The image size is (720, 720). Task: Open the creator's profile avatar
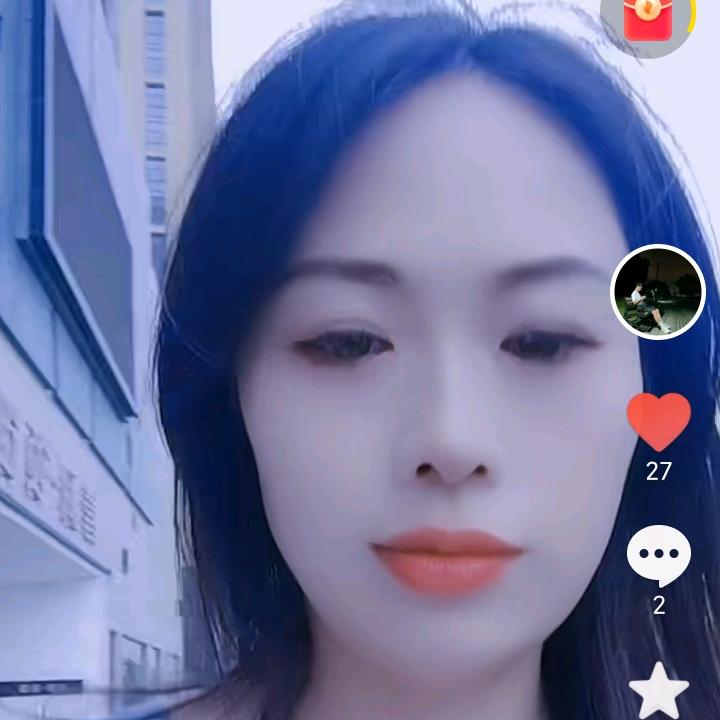click(x=658, y=292)
